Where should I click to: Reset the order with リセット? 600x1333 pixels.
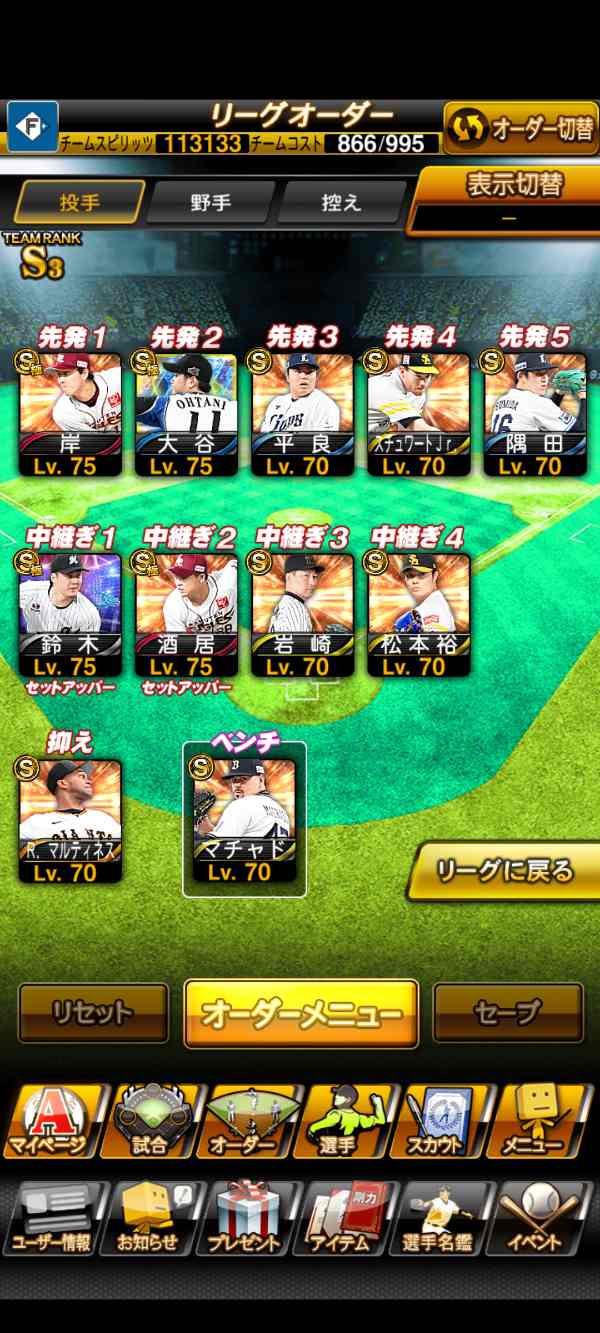pyautogui.click(x=93, y=1013)
